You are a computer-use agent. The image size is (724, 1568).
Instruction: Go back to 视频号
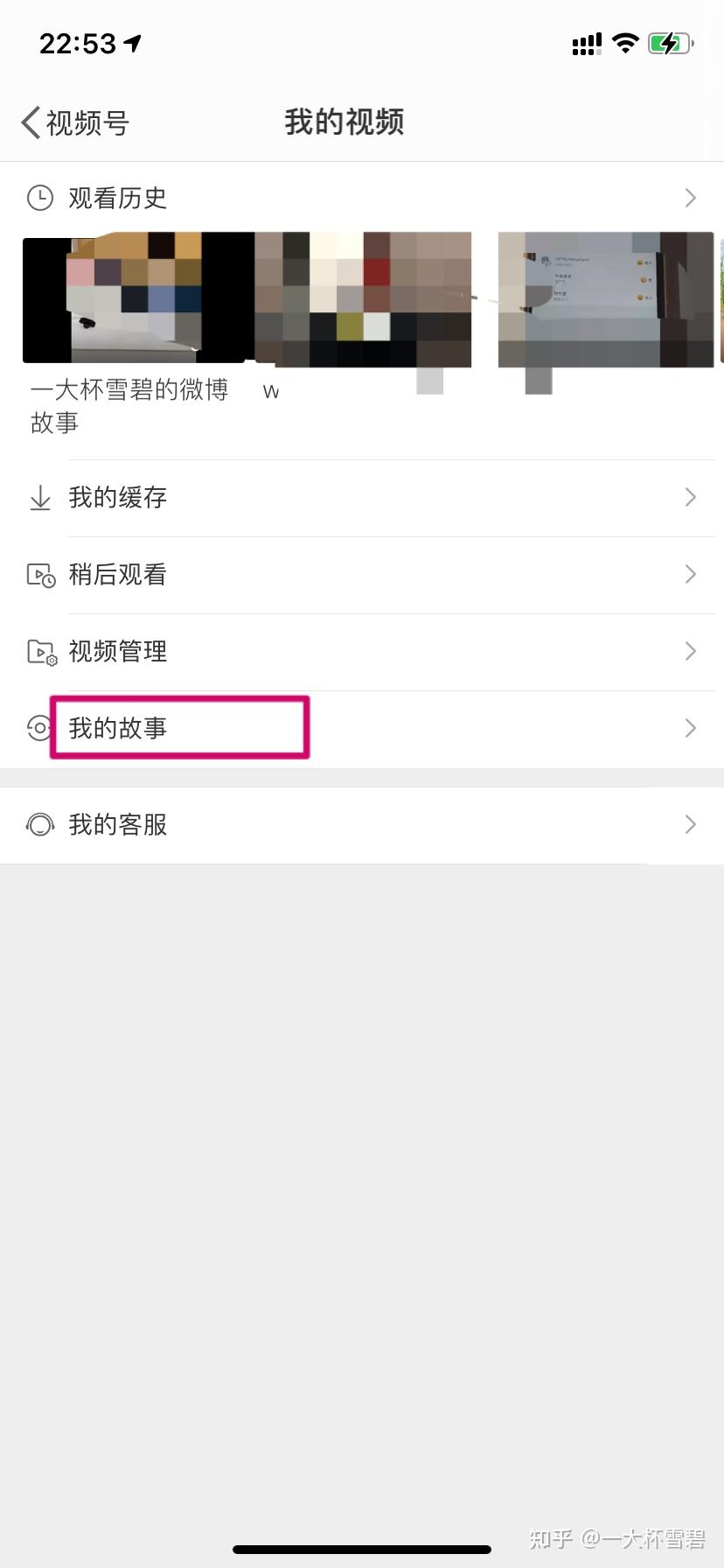75,122
